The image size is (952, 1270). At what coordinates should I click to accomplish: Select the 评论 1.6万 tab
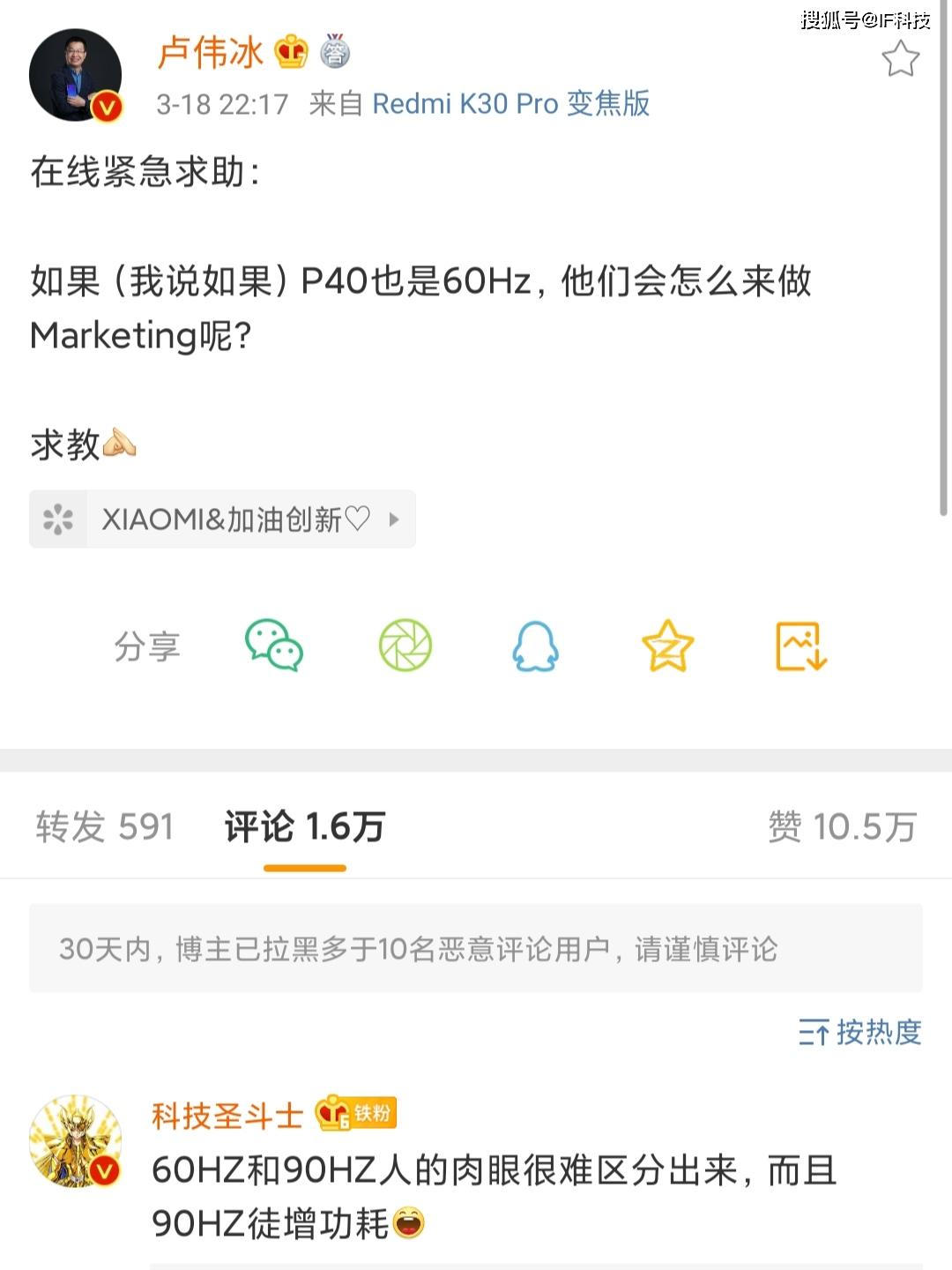(304, 827)
